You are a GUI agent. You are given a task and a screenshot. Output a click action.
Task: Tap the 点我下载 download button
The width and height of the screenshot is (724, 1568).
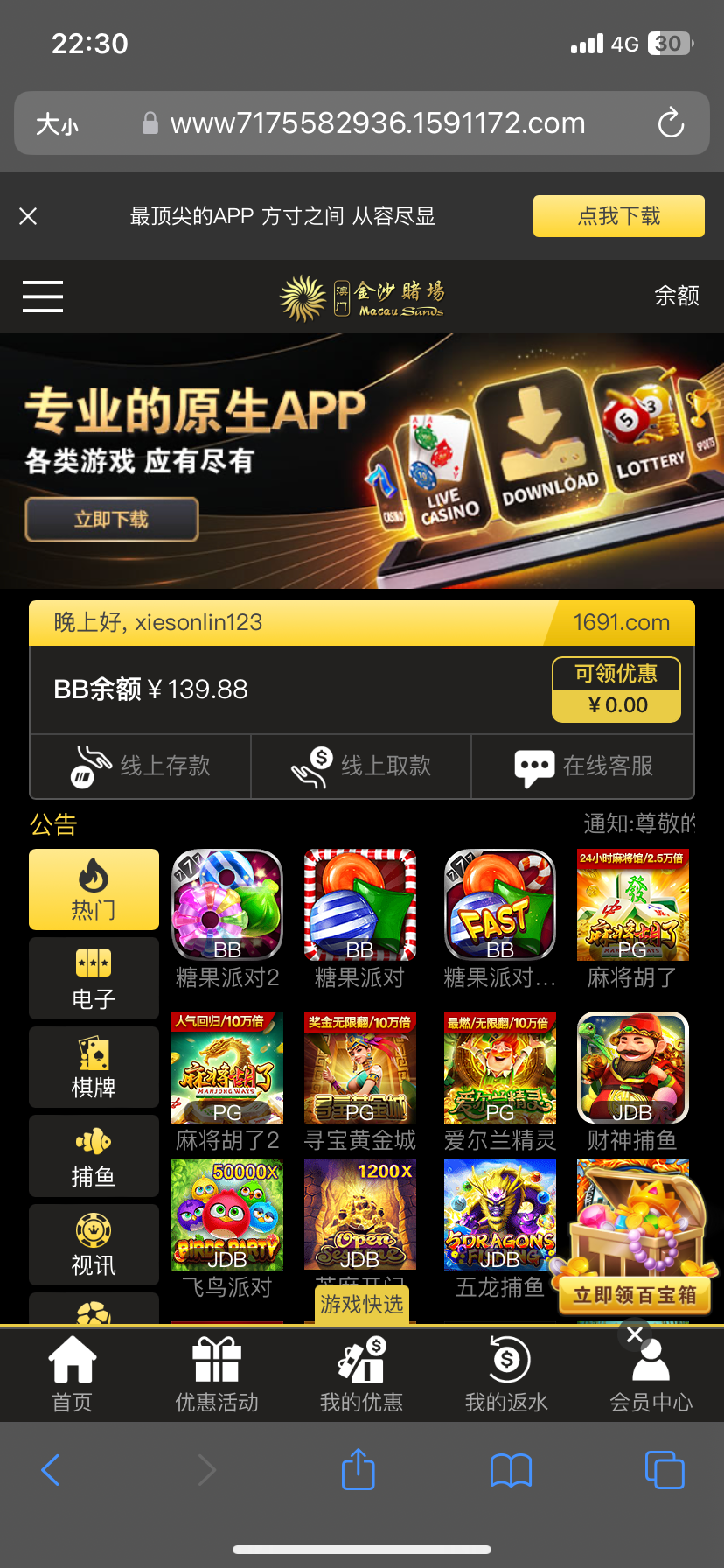pyautogui.click(x=618, y=216)
